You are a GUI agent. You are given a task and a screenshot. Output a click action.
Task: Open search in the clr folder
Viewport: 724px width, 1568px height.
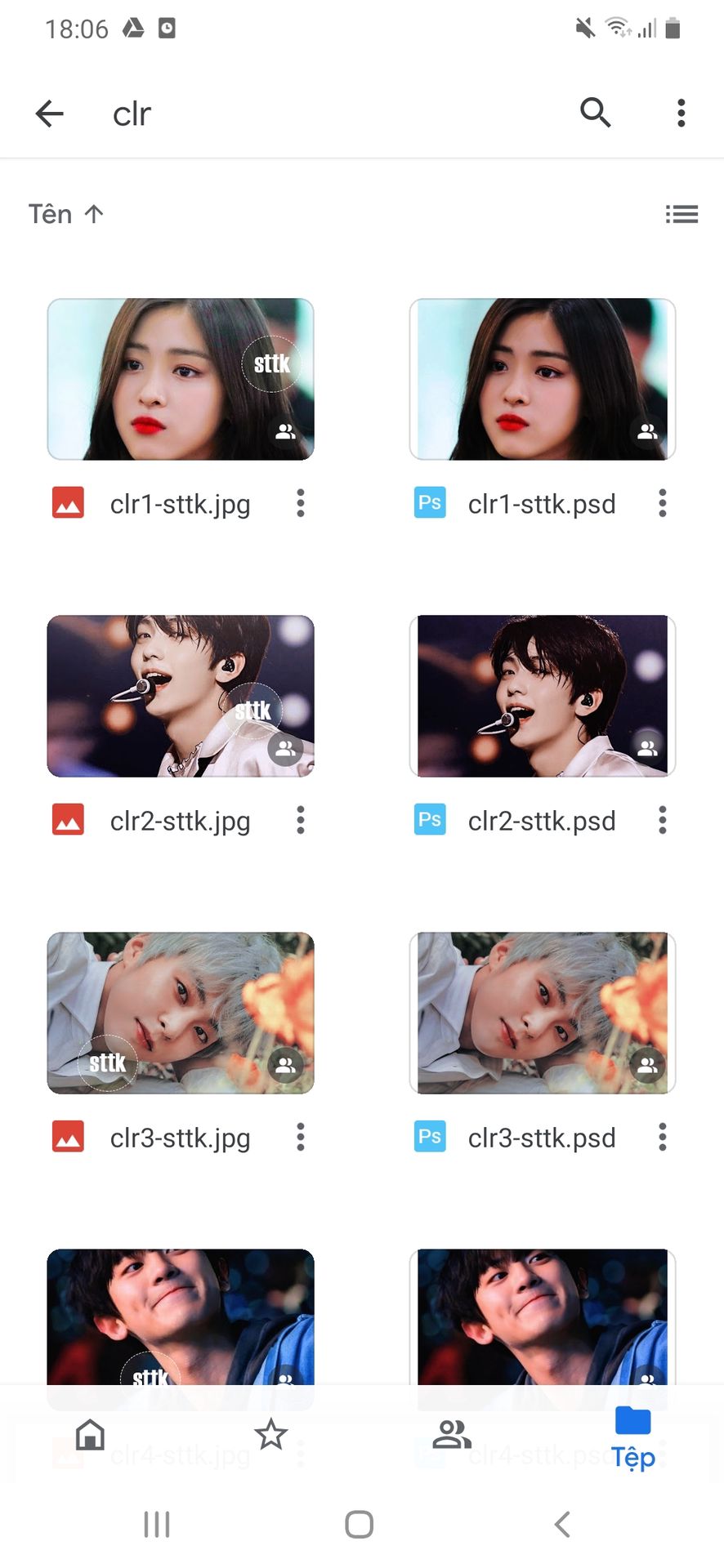(x=595, y=113)
